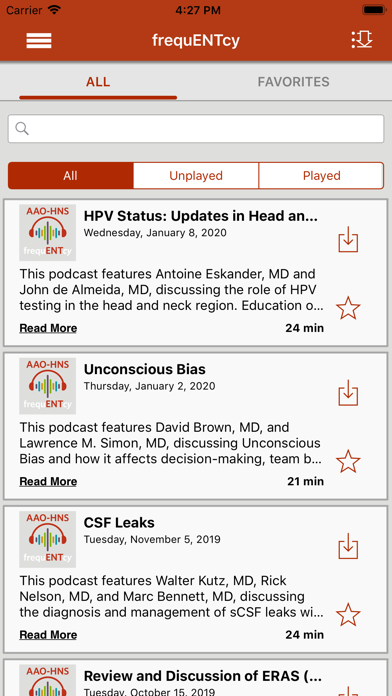Viewport: 392px width, 696px height.
Task: Filter episodes by Unplayed
Action: (196, 176)
